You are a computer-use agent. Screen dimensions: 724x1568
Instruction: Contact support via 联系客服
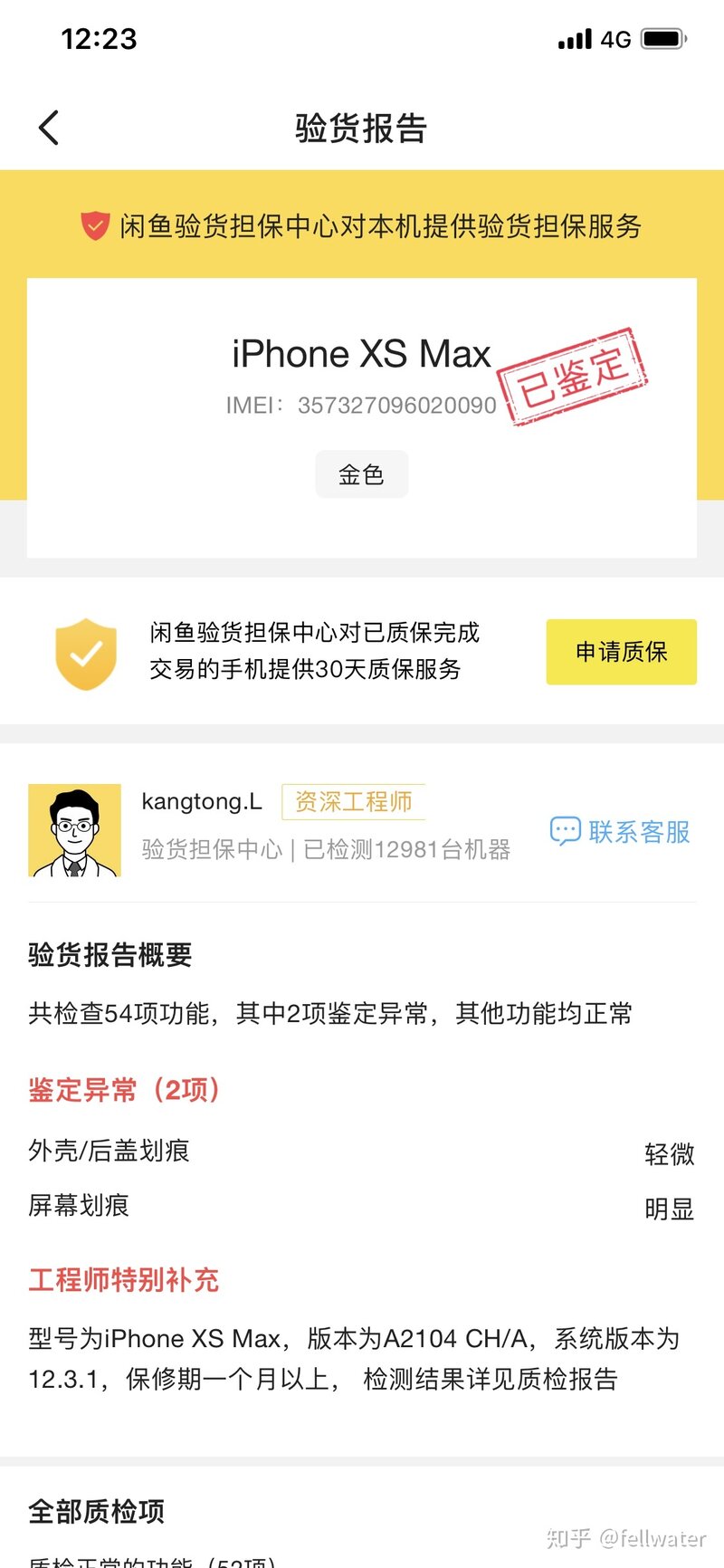coord(621,831)
